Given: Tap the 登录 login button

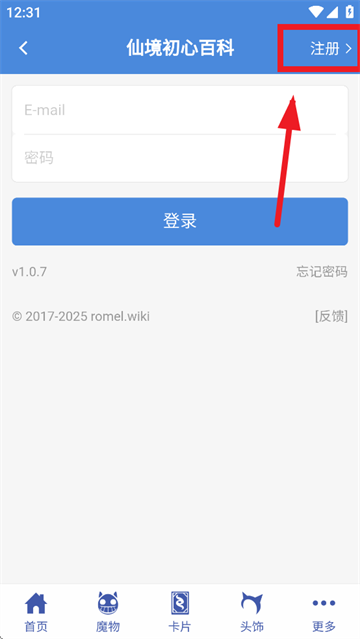Looking at the screenshot, I should [180, 221].
